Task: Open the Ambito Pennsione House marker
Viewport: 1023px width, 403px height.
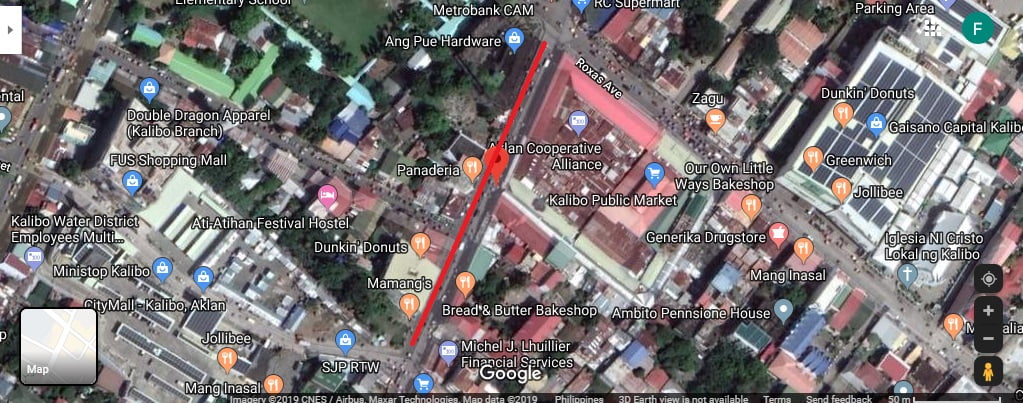Action: (x=784, y=307)
